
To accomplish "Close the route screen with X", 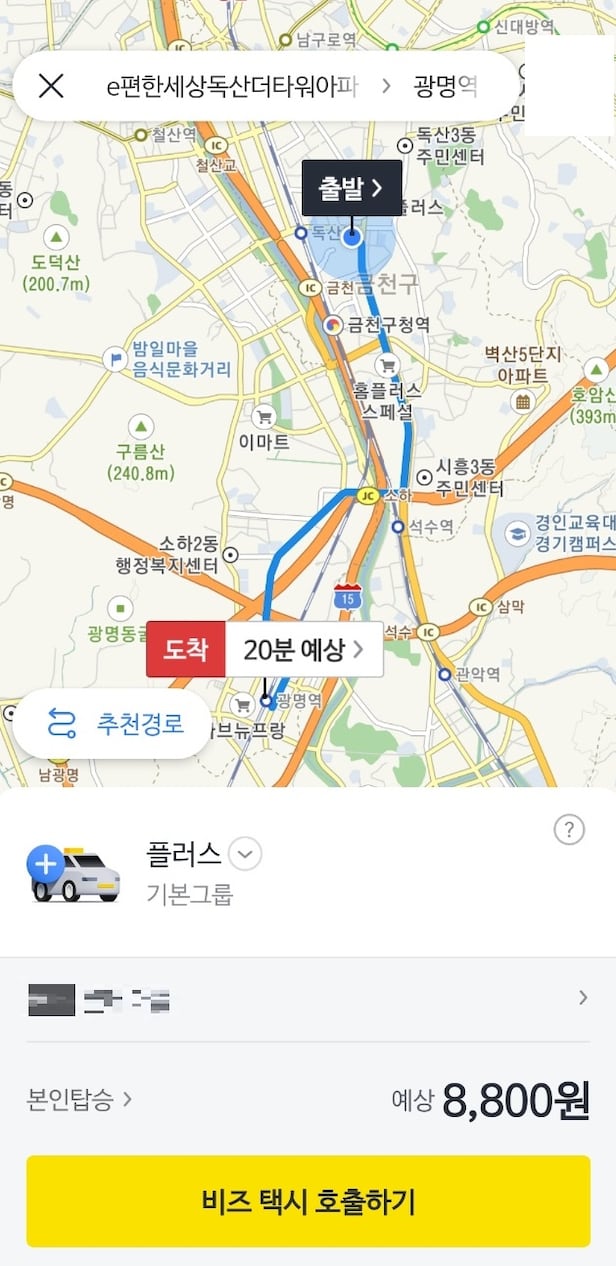I will (51, 86).
